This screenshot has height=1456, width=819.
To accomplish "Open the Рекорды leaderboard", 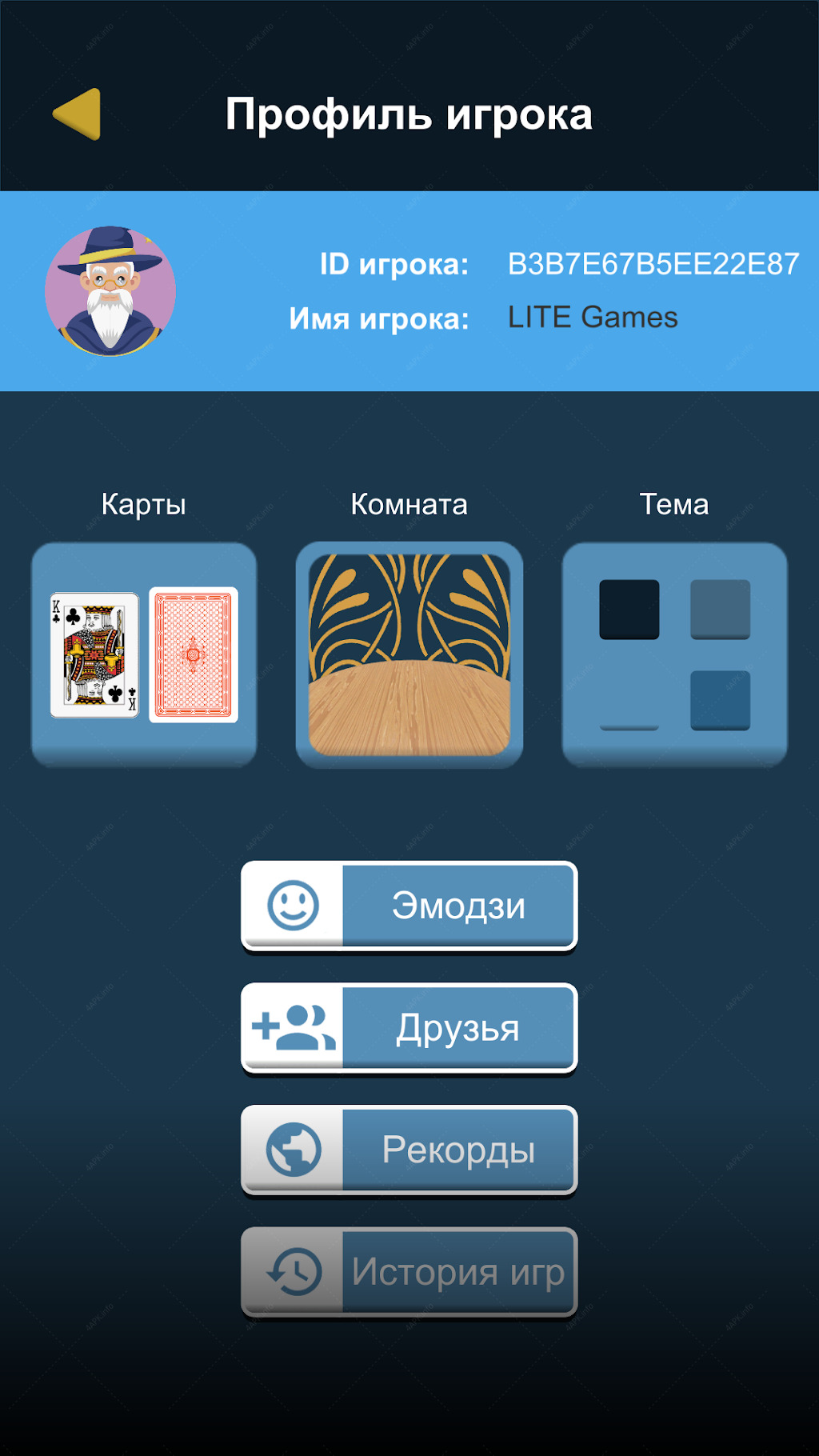I will (409, 1150).
